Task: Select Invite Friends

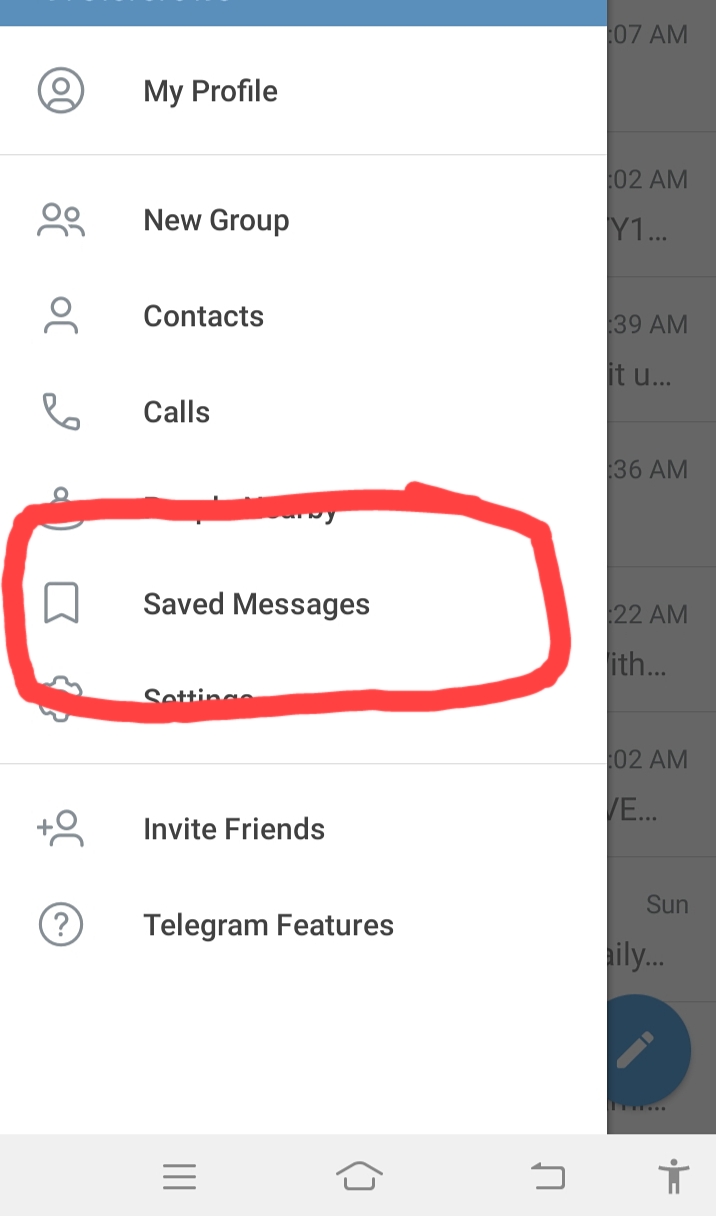Action: point(303,829)
